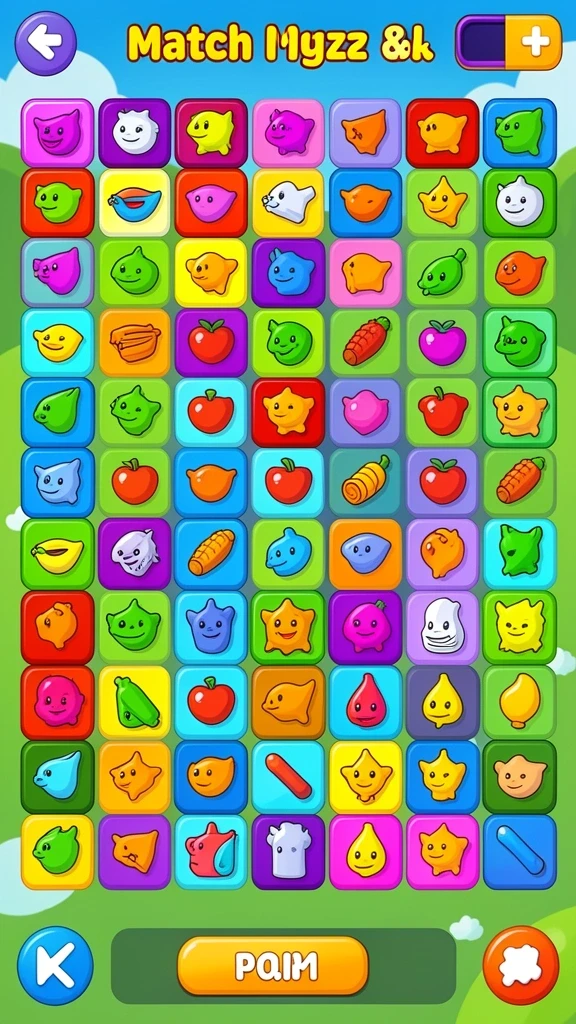576x1024 pixels.
Task: Pick the green zucchini on yellow tile
Action: click(x=135, y=702)
